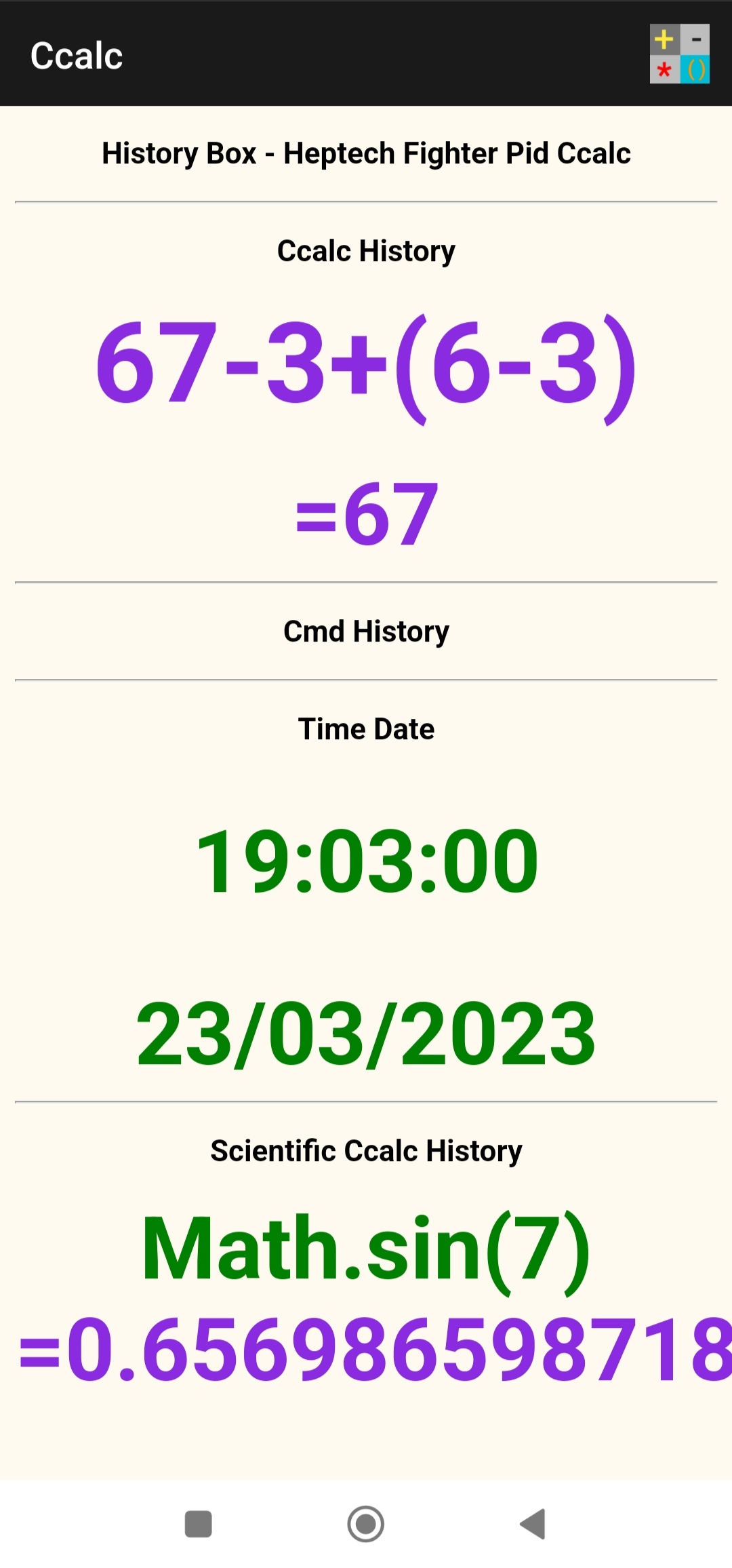Tap the minus symbol on the app icon

point(695,39)
